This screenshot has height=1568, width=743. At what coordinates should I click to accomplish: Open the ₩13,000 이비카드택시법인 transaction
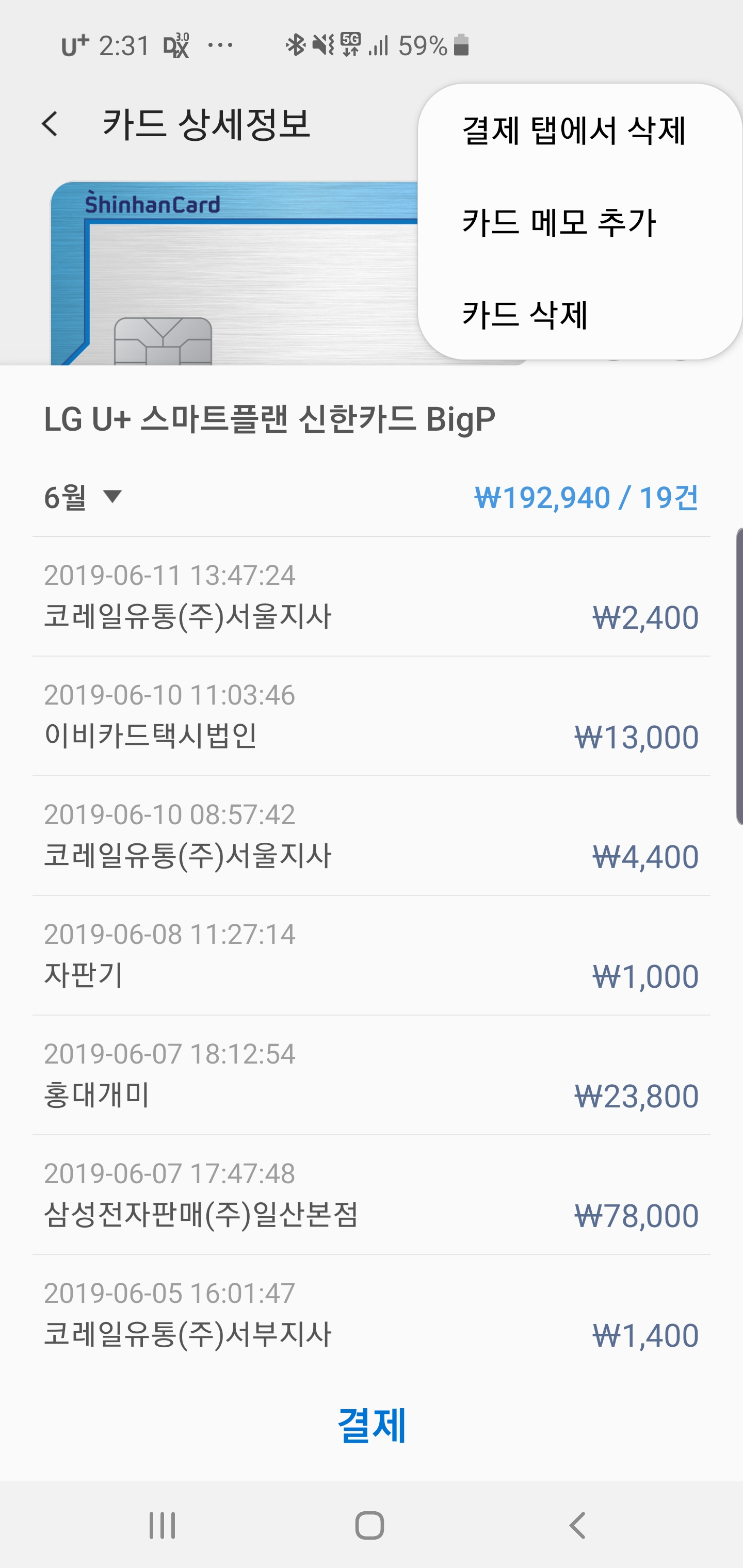pos(371,716)
